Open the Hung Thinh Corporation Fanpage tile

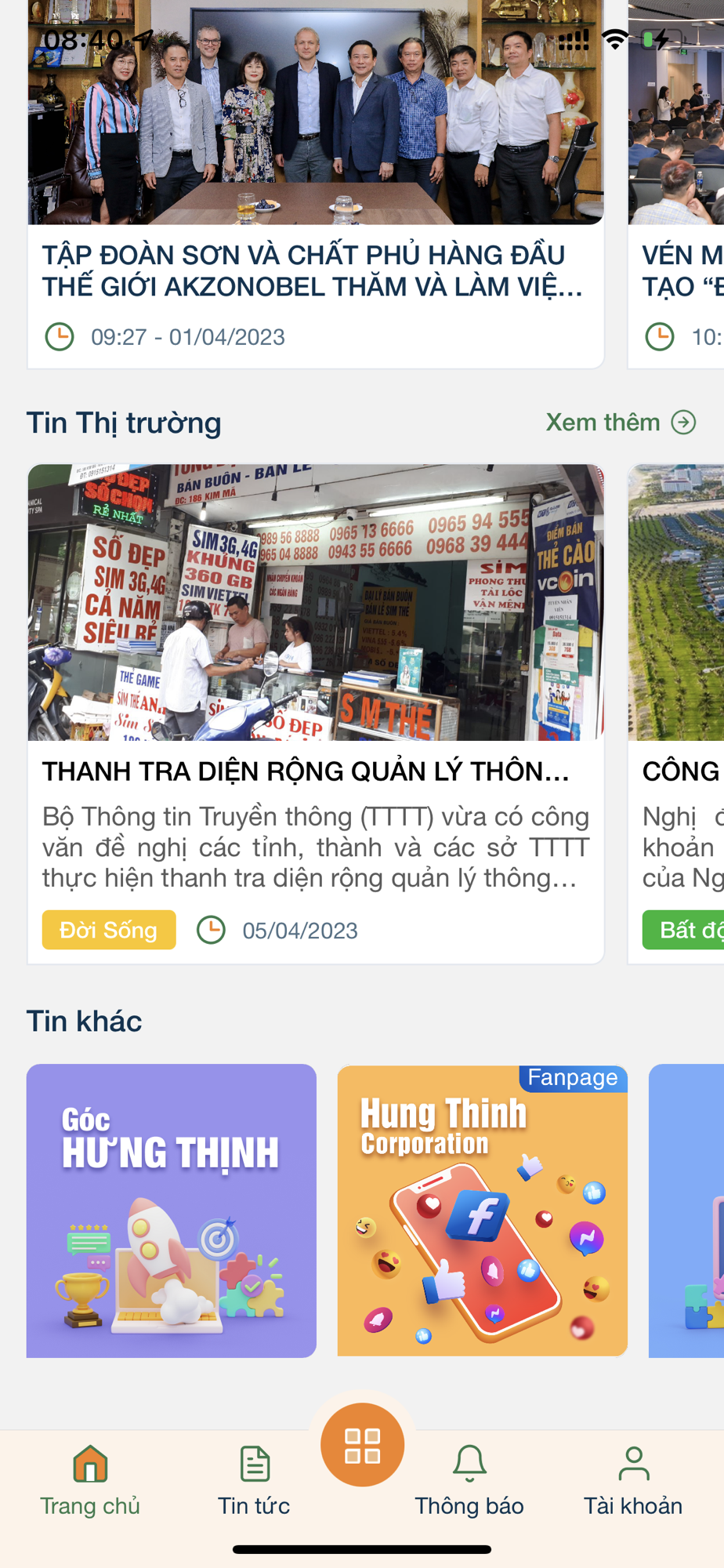click(x=482, y=1210)
